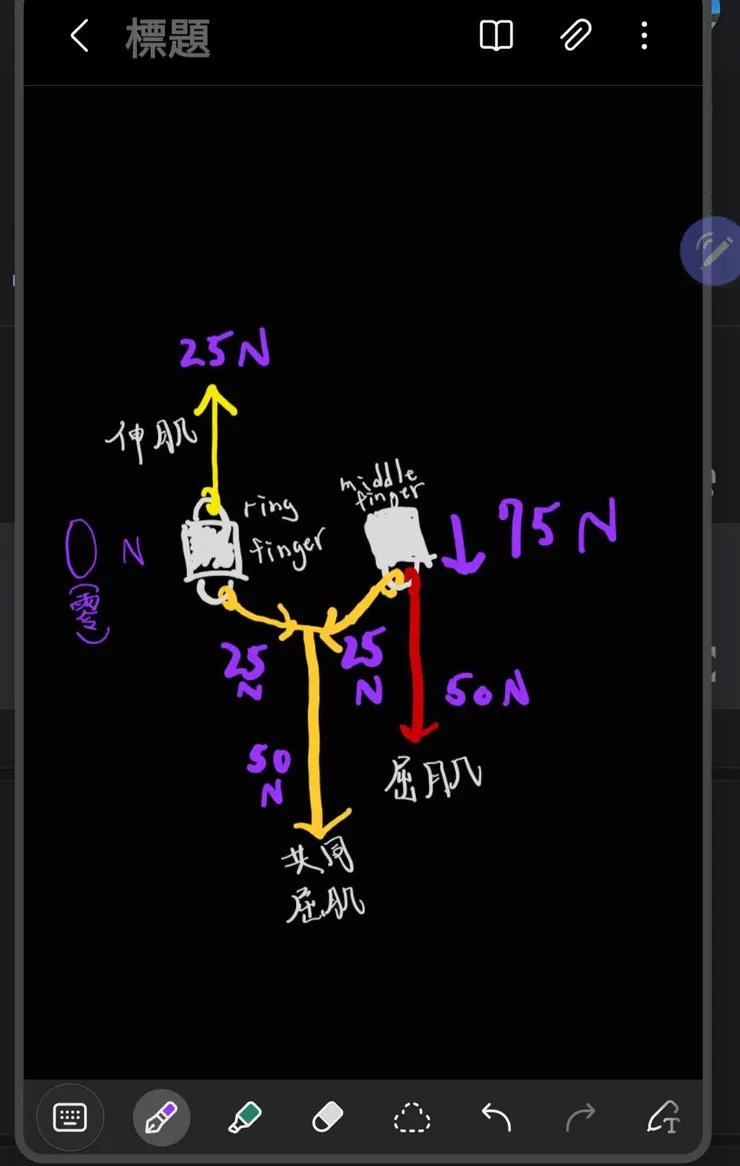Screen dimensions: 740x1166
Task: Activate the lasso selection tool
Action: click(x=411, y=1117)
